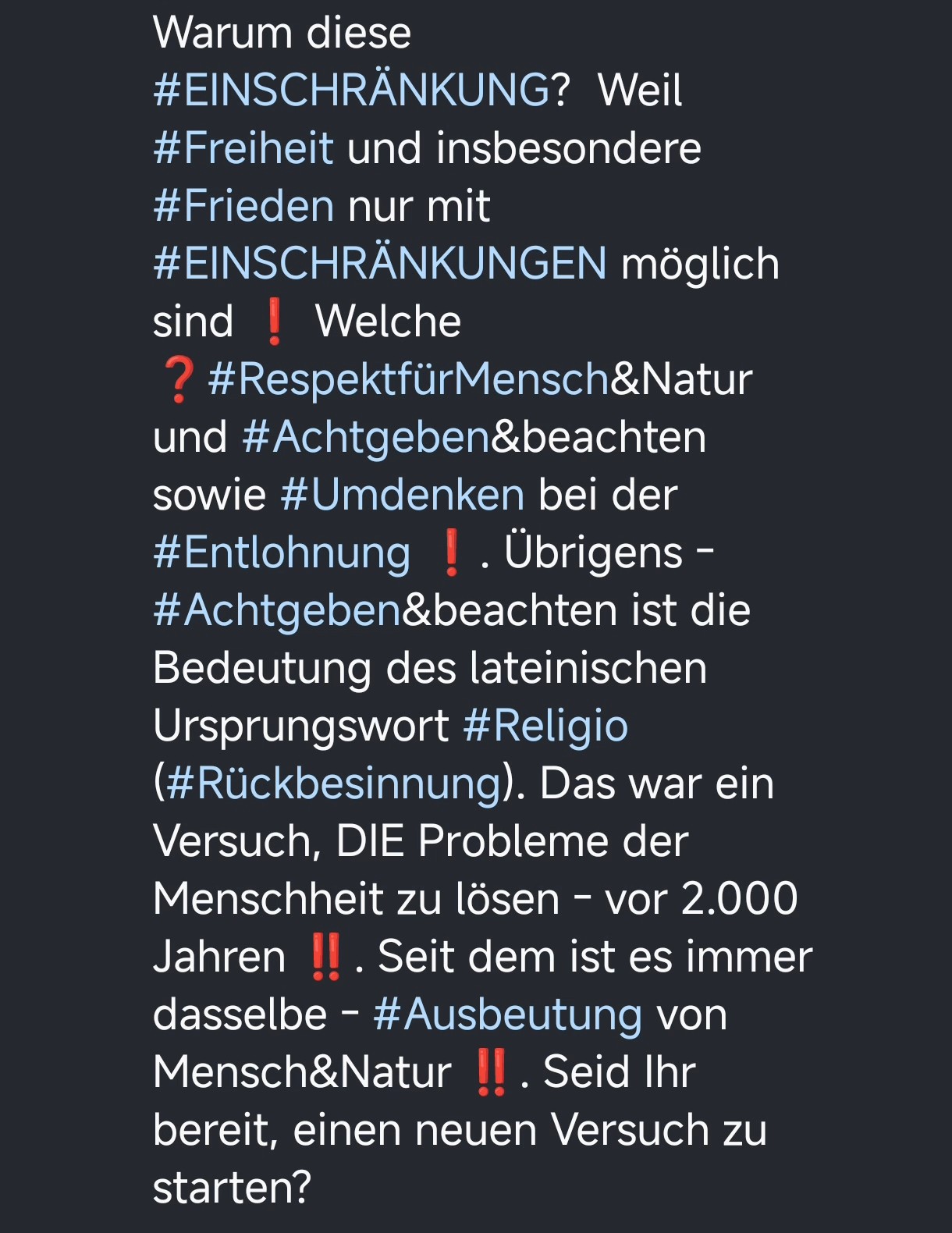Open the #Ausbeutung hashtag

(507, 1014)
